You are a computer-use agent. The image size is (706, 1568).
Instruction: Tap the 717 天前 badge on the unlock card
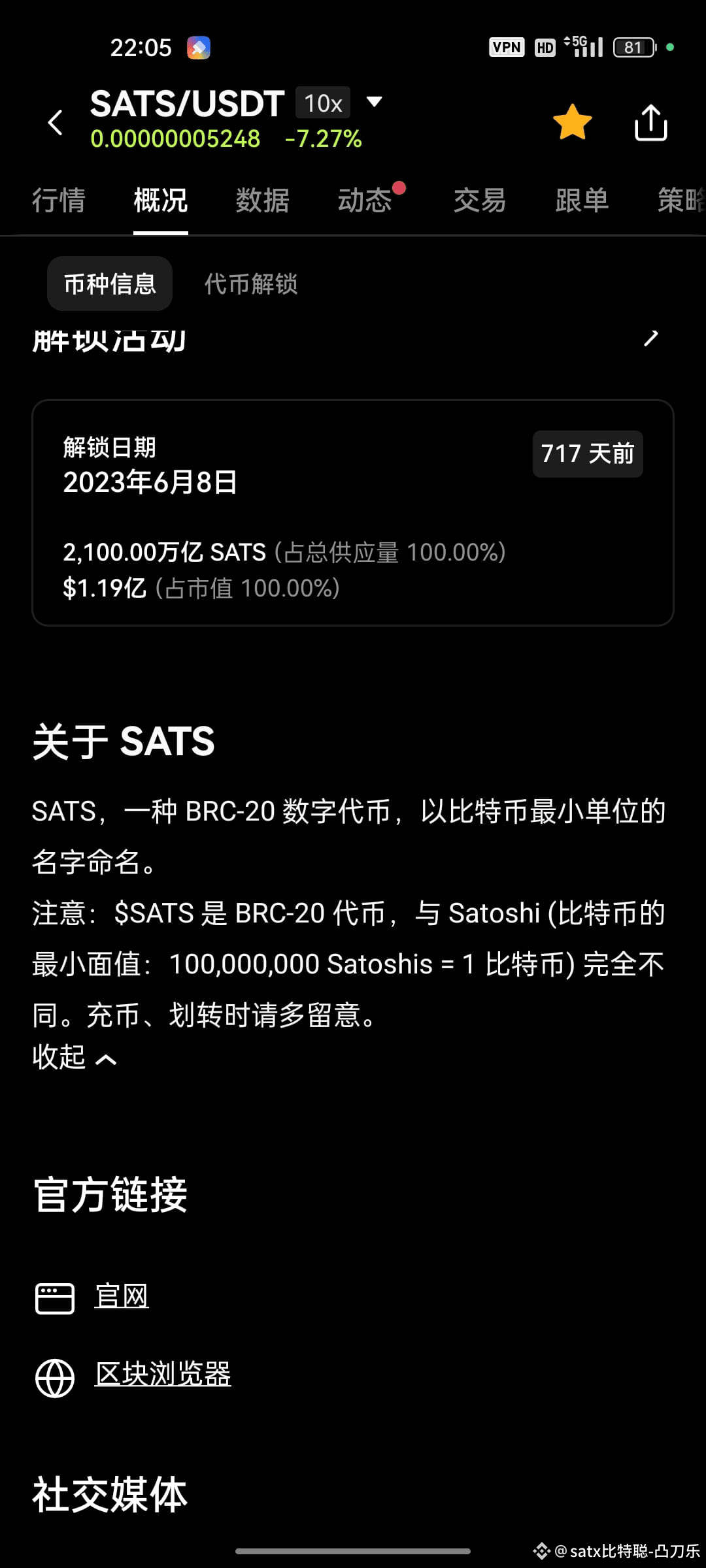(x=586, y=453)
